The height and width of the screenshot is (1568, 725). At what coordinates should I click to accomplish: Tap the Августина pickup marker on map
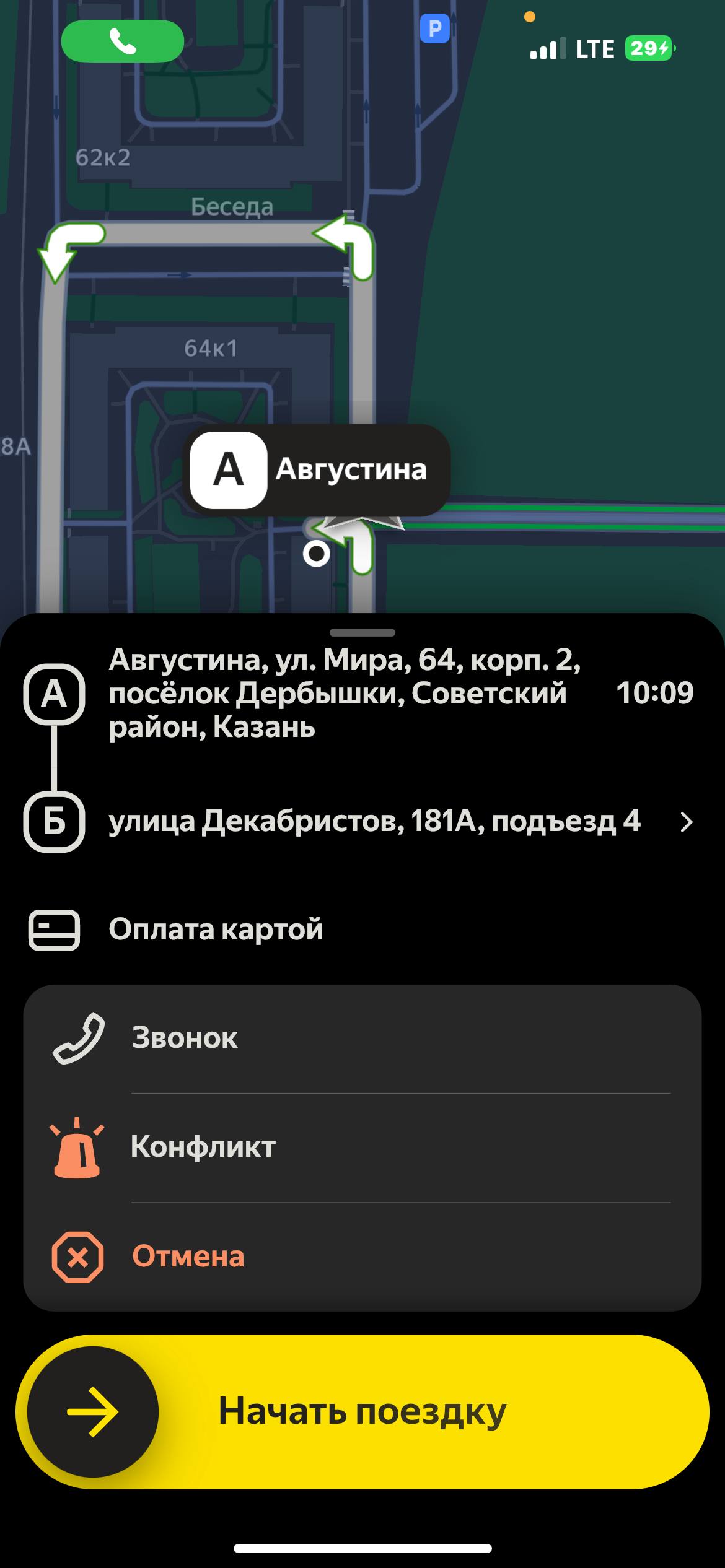tap(316, 471)
